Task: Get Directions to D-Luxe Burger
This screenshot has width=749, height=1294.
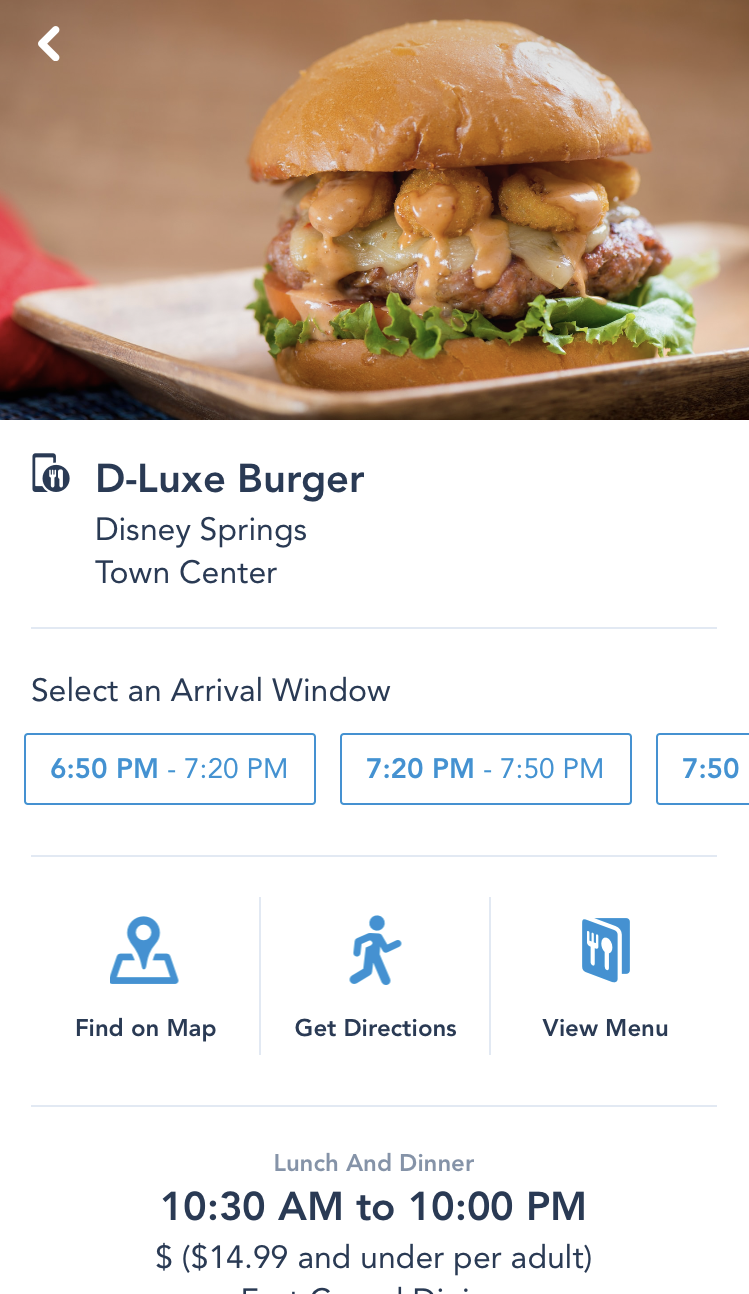Action: 375,977
